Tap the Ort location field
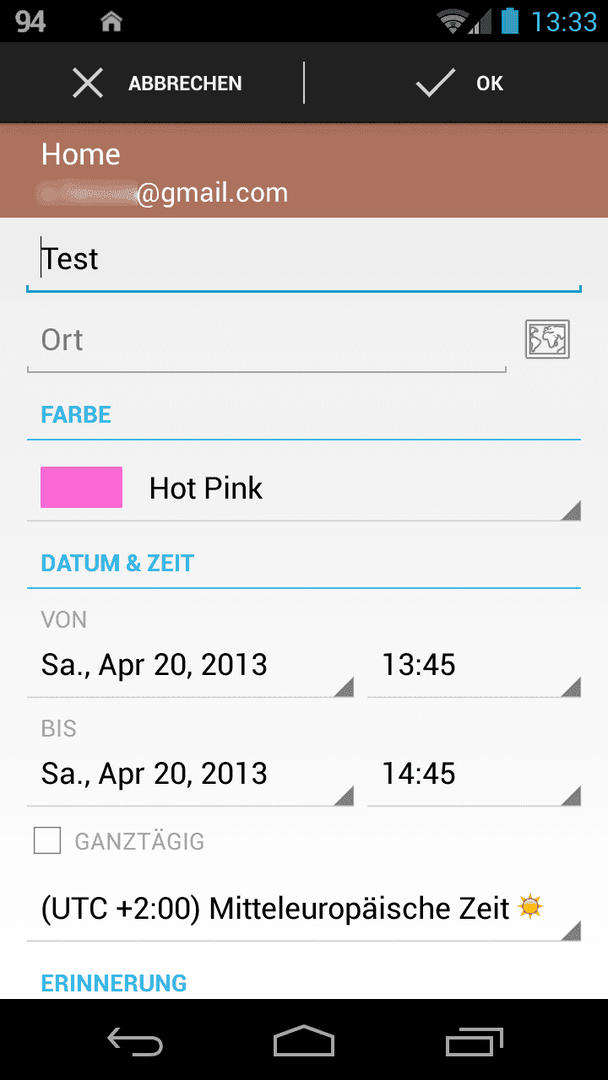Image resolution: width=608 pixels, height=1080 pixels. [266, 341]
